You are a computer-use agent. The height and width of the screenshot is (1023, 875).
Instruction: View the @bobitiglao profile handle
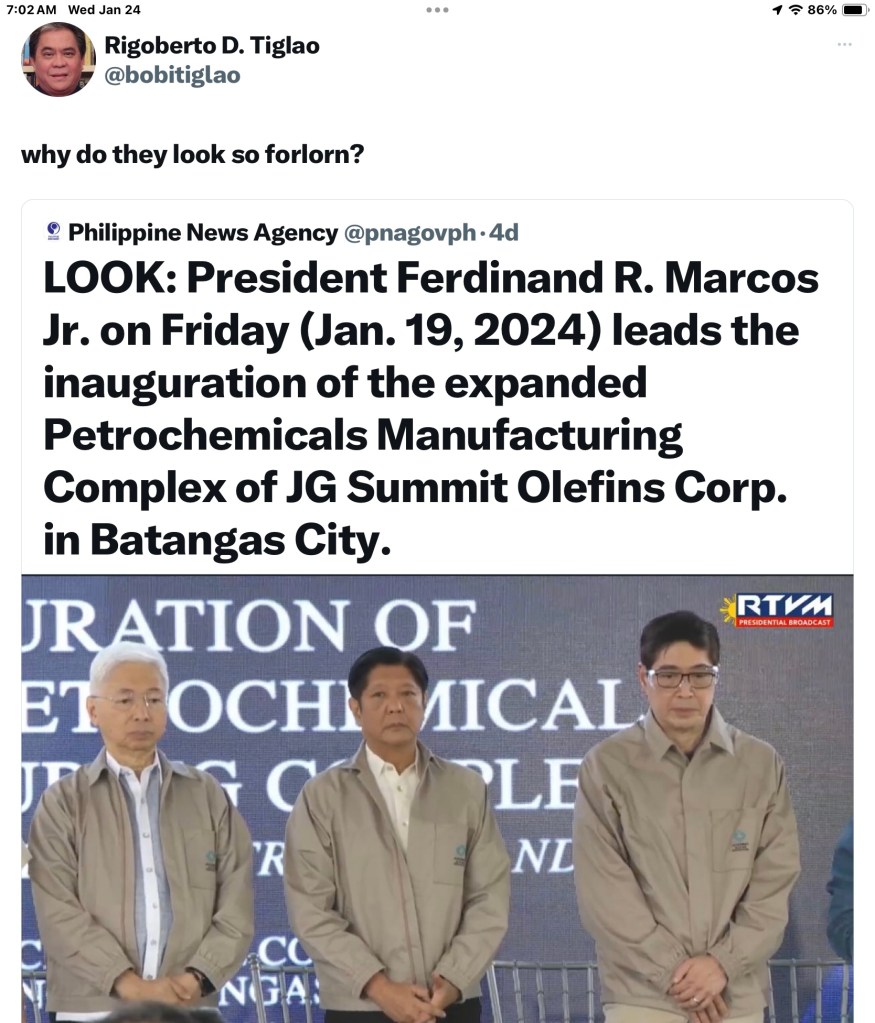pyautogui.click(x=172, y=75)
